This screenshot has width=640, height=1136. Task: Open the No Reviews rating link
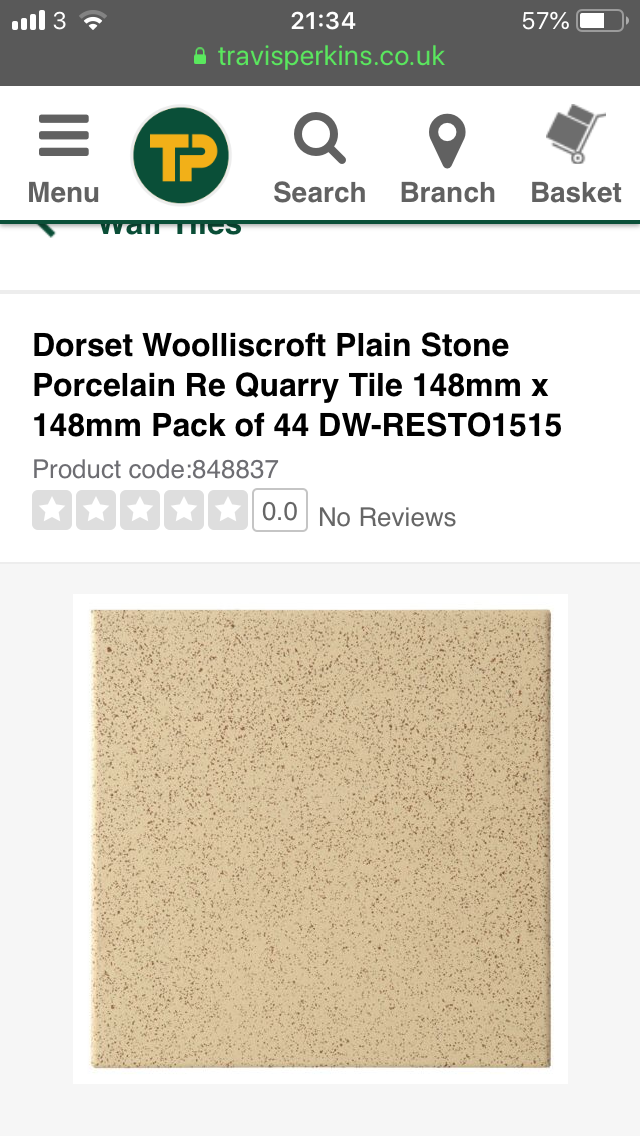386,517
